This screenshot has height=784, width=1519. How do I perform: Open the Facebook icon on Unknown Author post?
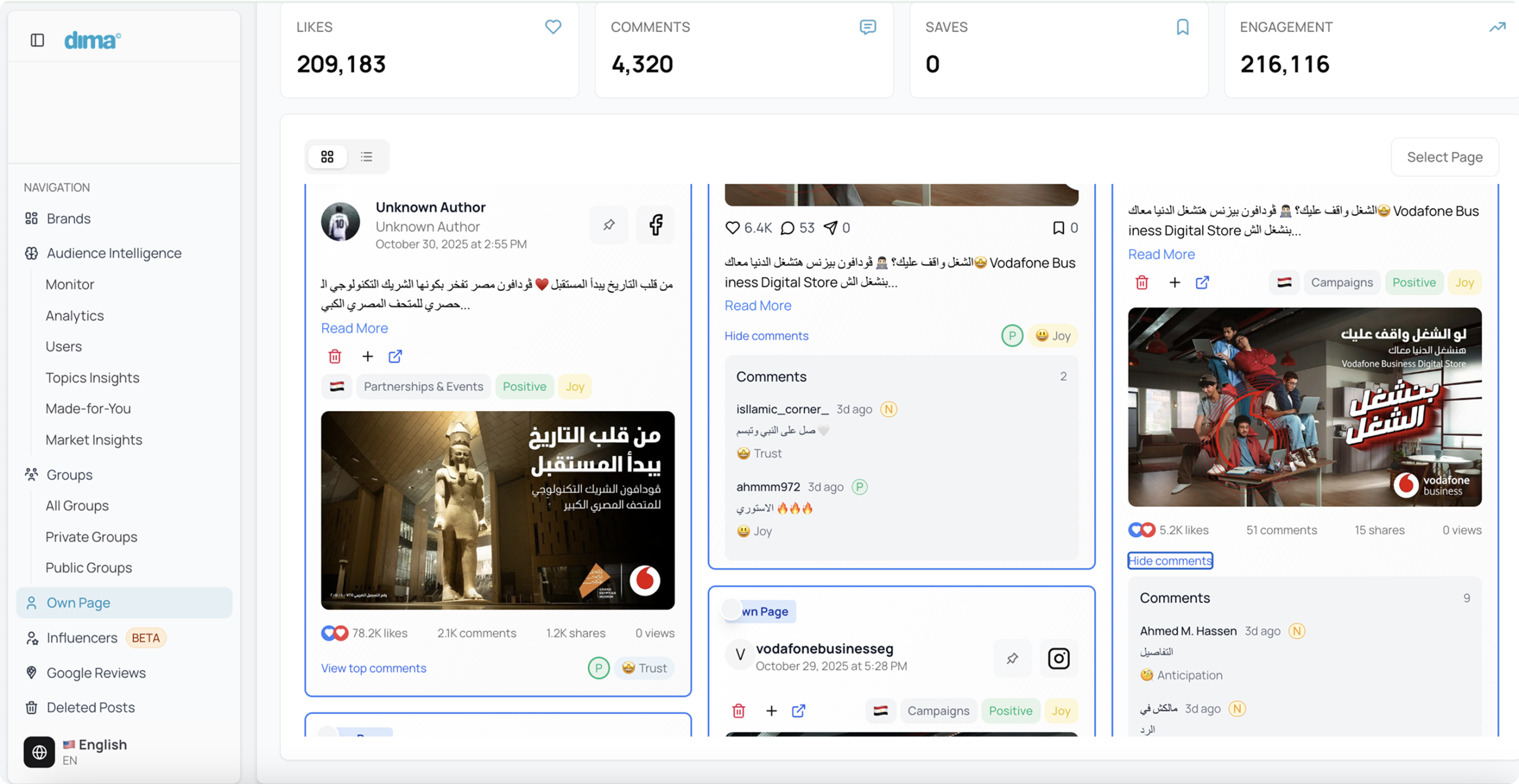[x=656, y=225]
